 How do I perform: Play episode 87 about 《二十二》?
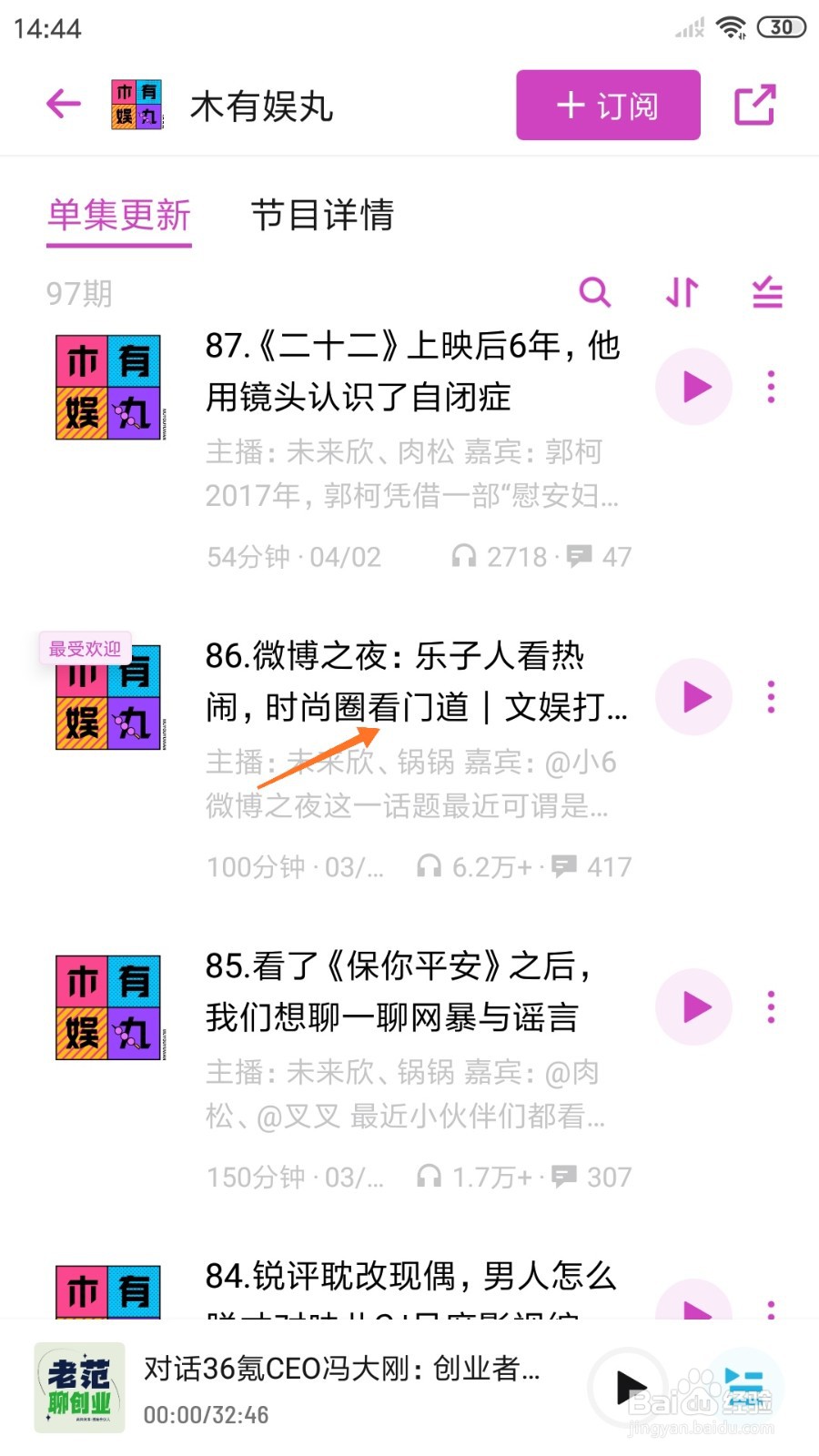coord(693,387)
